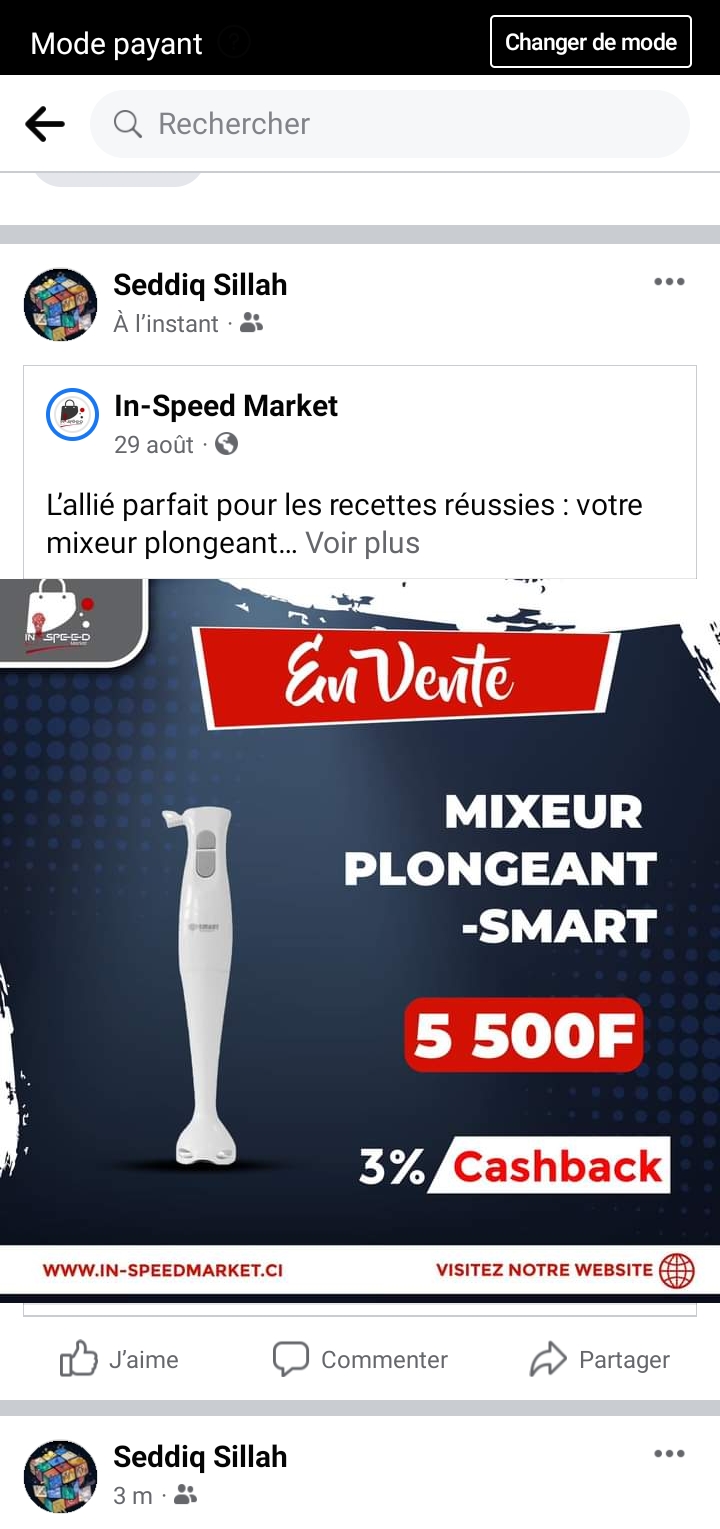Share the post via Partager
720x1529 pixels.
(x=600, y=1359)
